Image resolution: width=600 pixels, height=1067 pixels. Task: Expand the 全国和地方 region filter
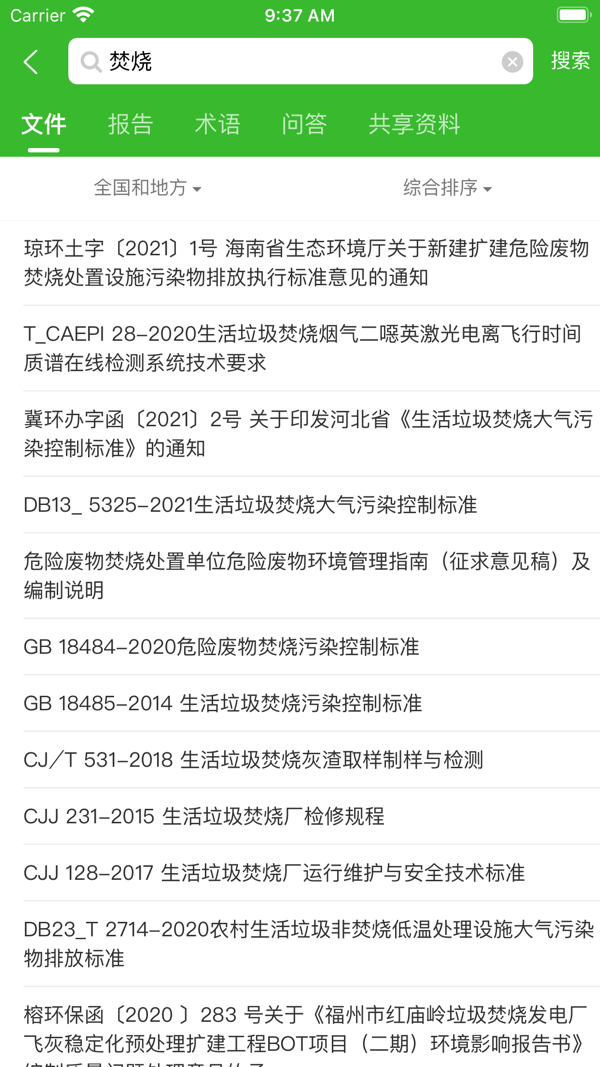coord(147,188)
